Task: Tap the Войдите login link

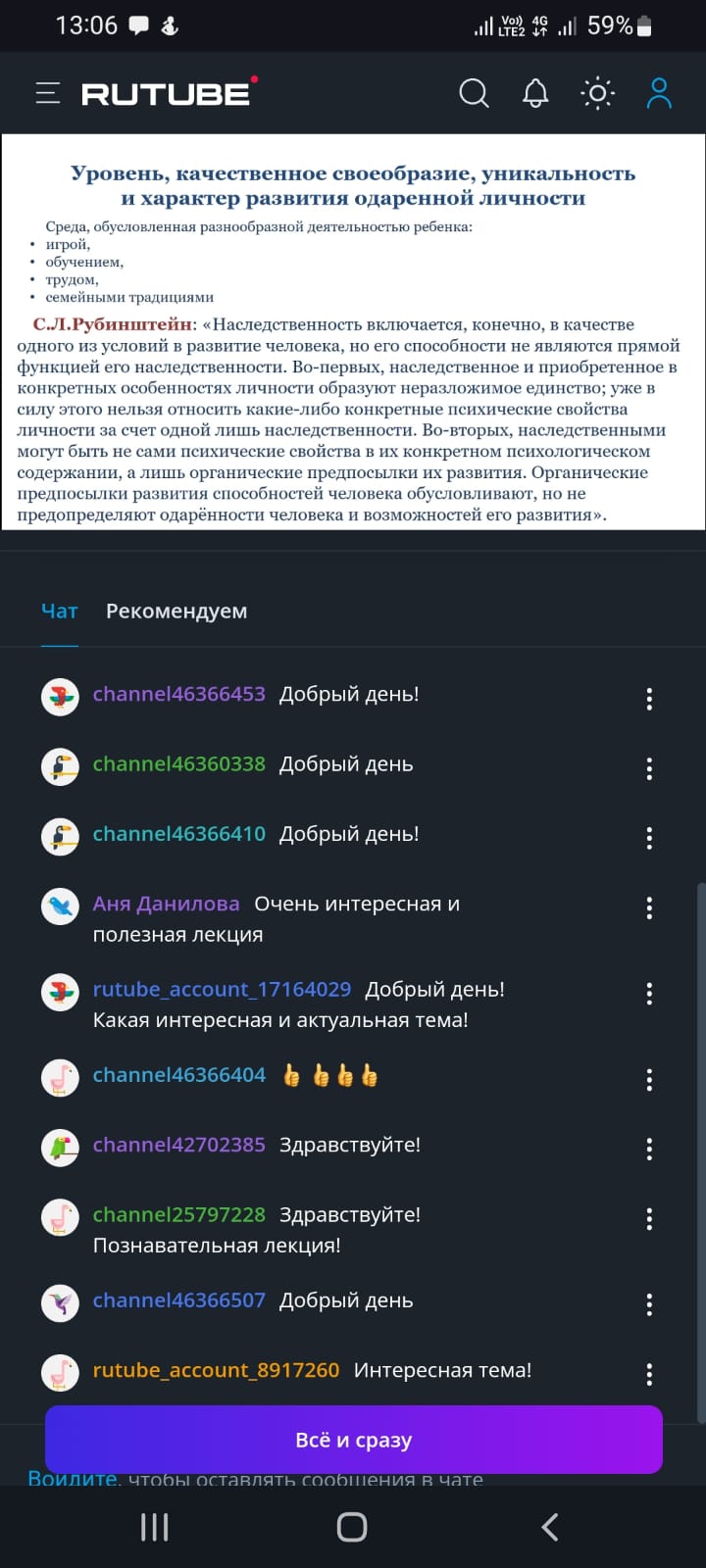Action: (73, 1479)
